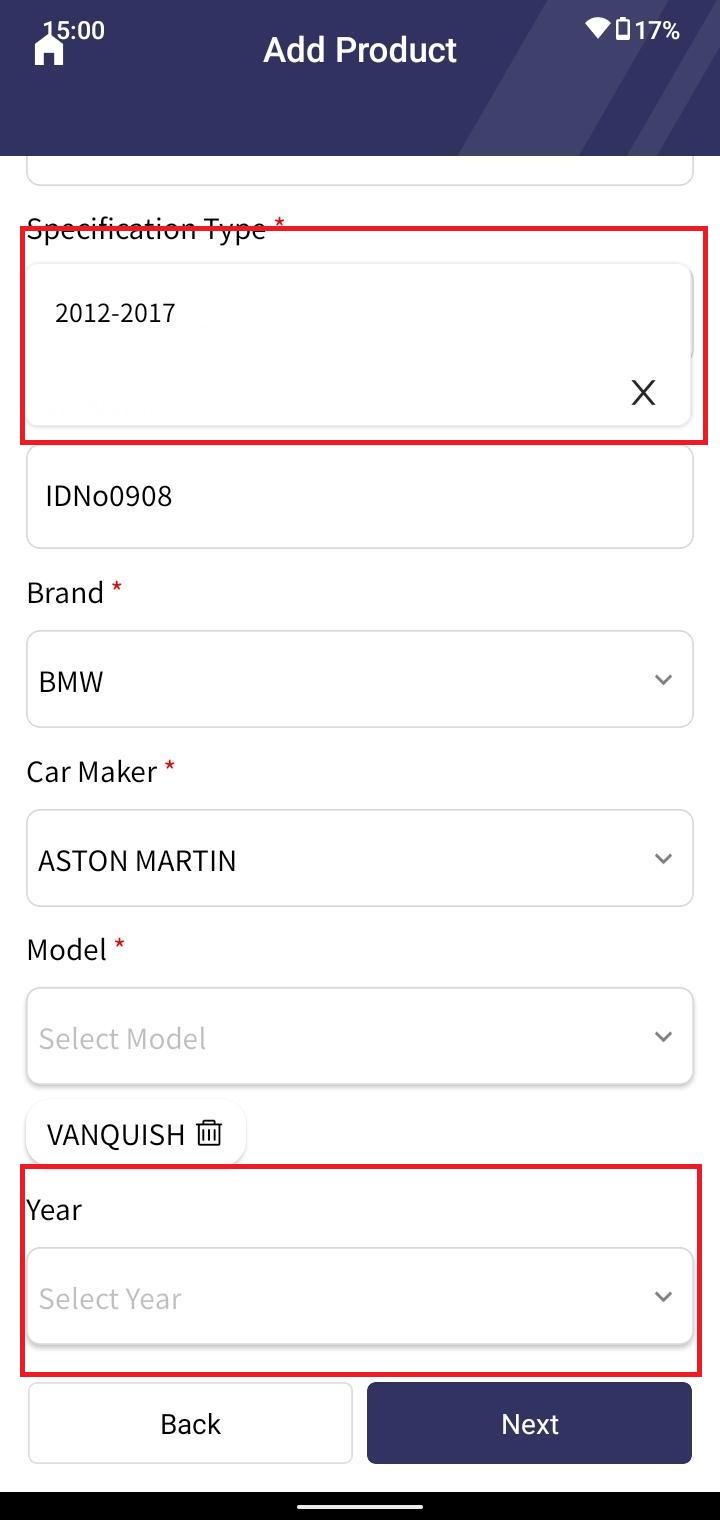The image size is (720, 1520).
Task: Tap the Back button
Action: (x=190, y=1423)
